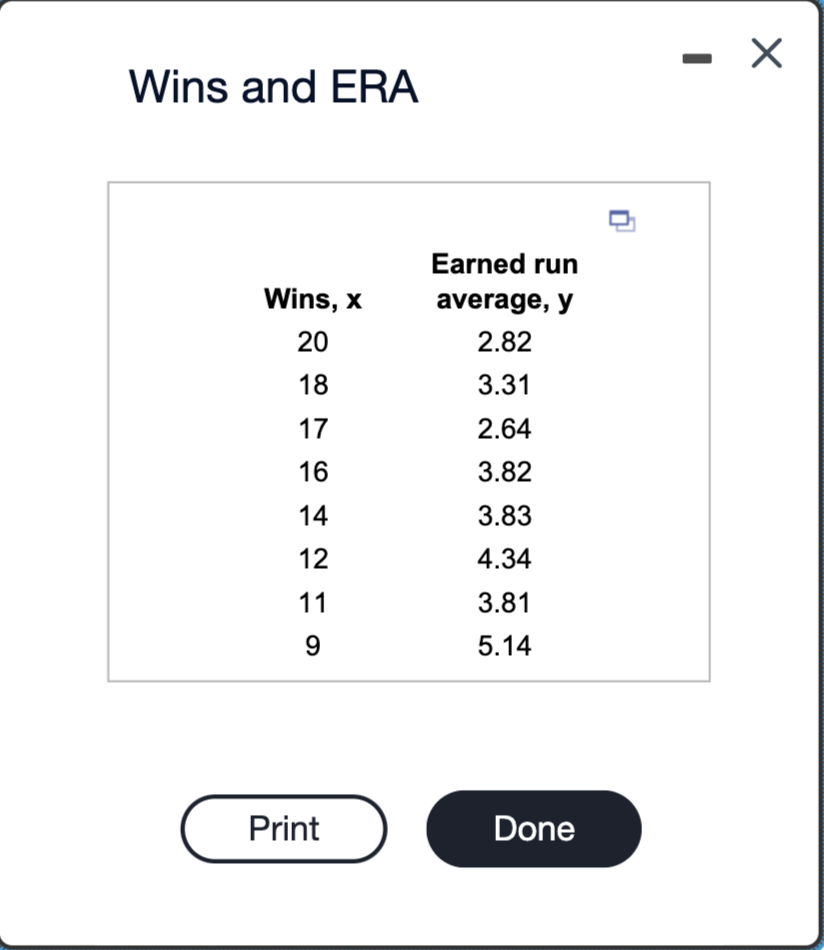824x950 pixels.
Task: Select the Earned run average, y header
Action: pyautogui.click(x=503, y=281)
